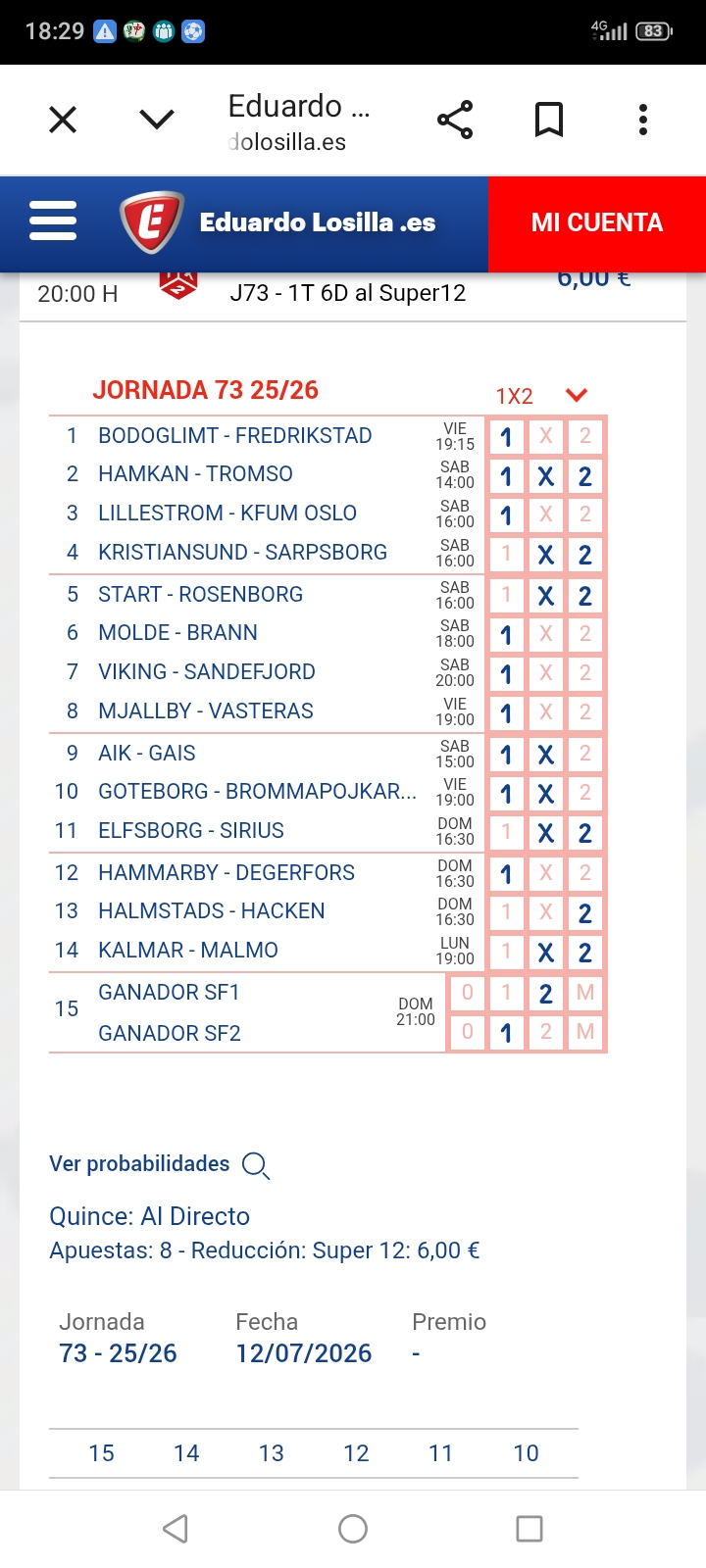The image size is (706, 1568).
Task: Go to MI CUENTA
Action: click(597, 222)
